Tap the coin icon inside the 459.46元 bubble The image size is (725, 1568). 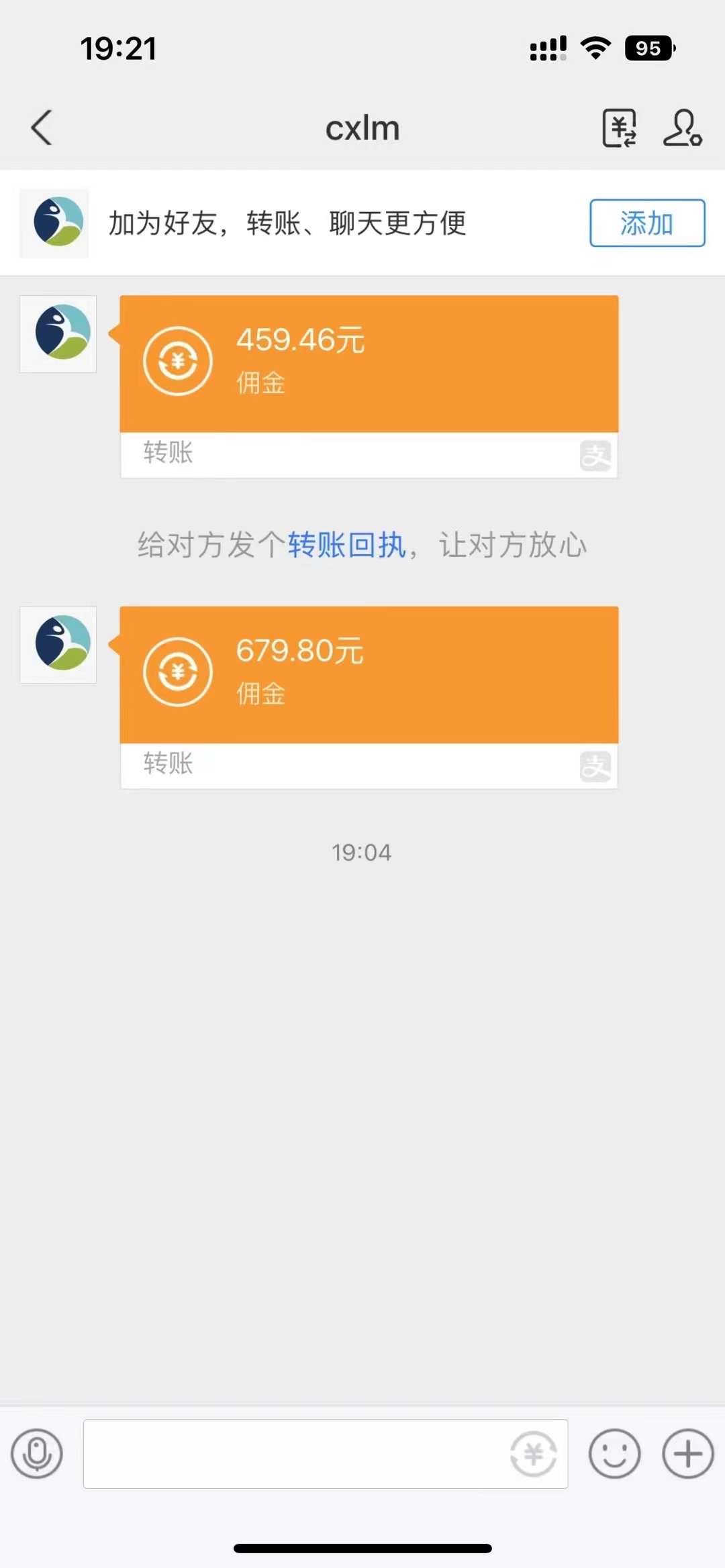[177, 361]
